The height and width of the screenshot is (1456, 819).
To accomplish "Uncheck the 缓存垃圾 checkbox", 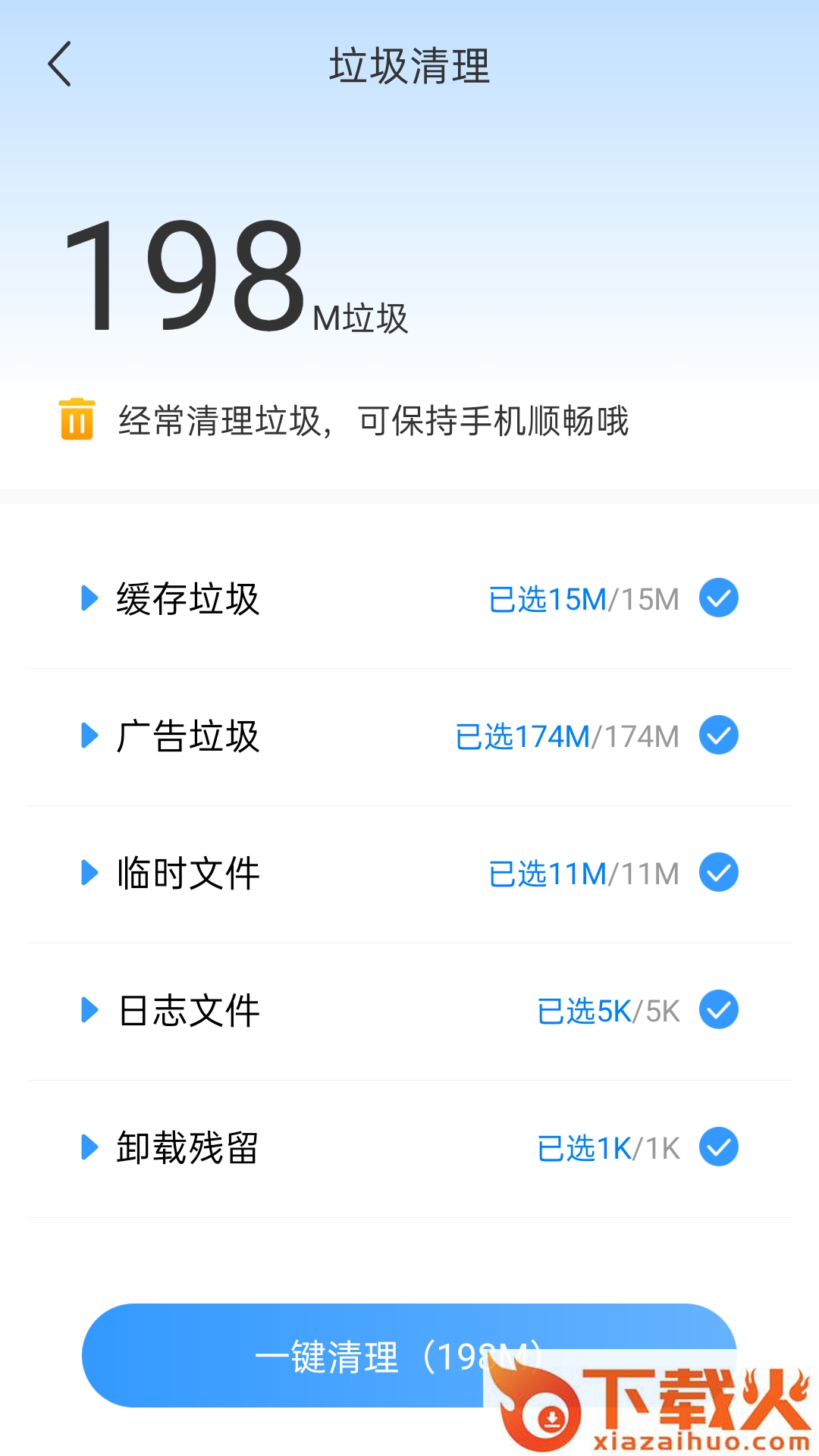I will click(x=718, y=598).
